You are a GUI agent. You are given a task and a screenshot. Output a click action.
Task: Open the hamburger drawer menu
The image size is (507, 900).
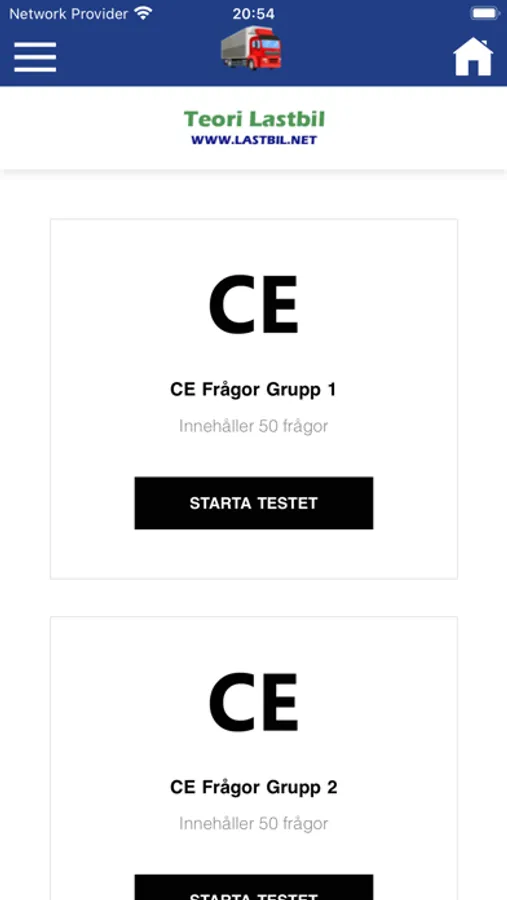tap(35, 57)
